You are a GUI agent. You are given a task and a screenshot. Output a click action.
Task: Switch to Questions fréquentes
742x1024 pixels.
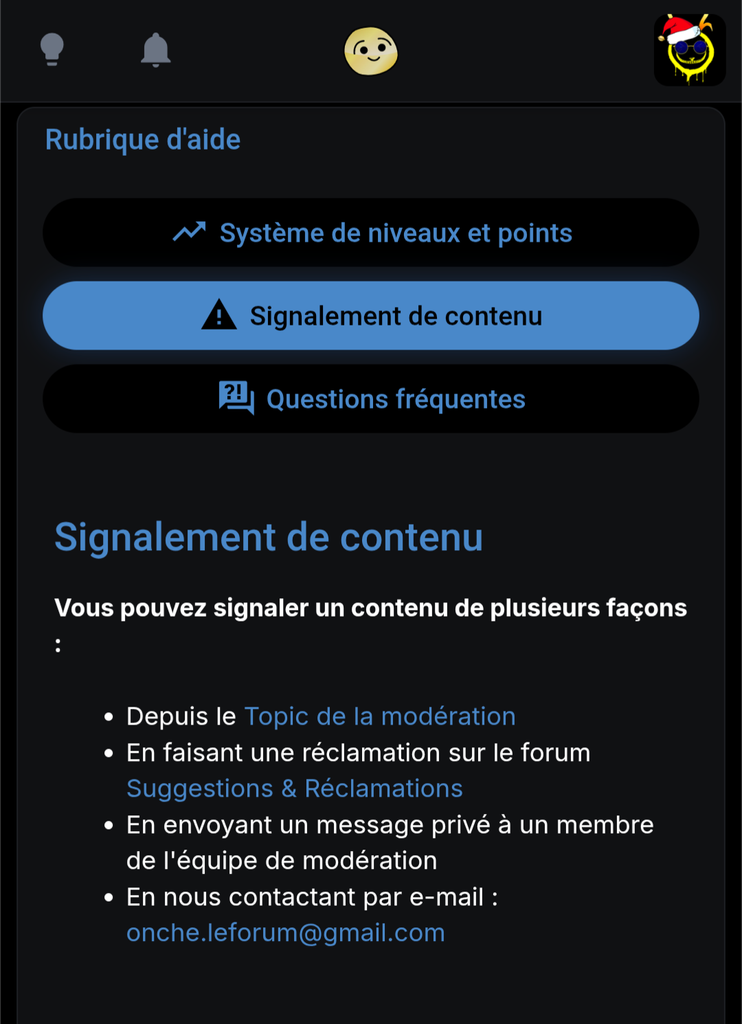[371, 399]
